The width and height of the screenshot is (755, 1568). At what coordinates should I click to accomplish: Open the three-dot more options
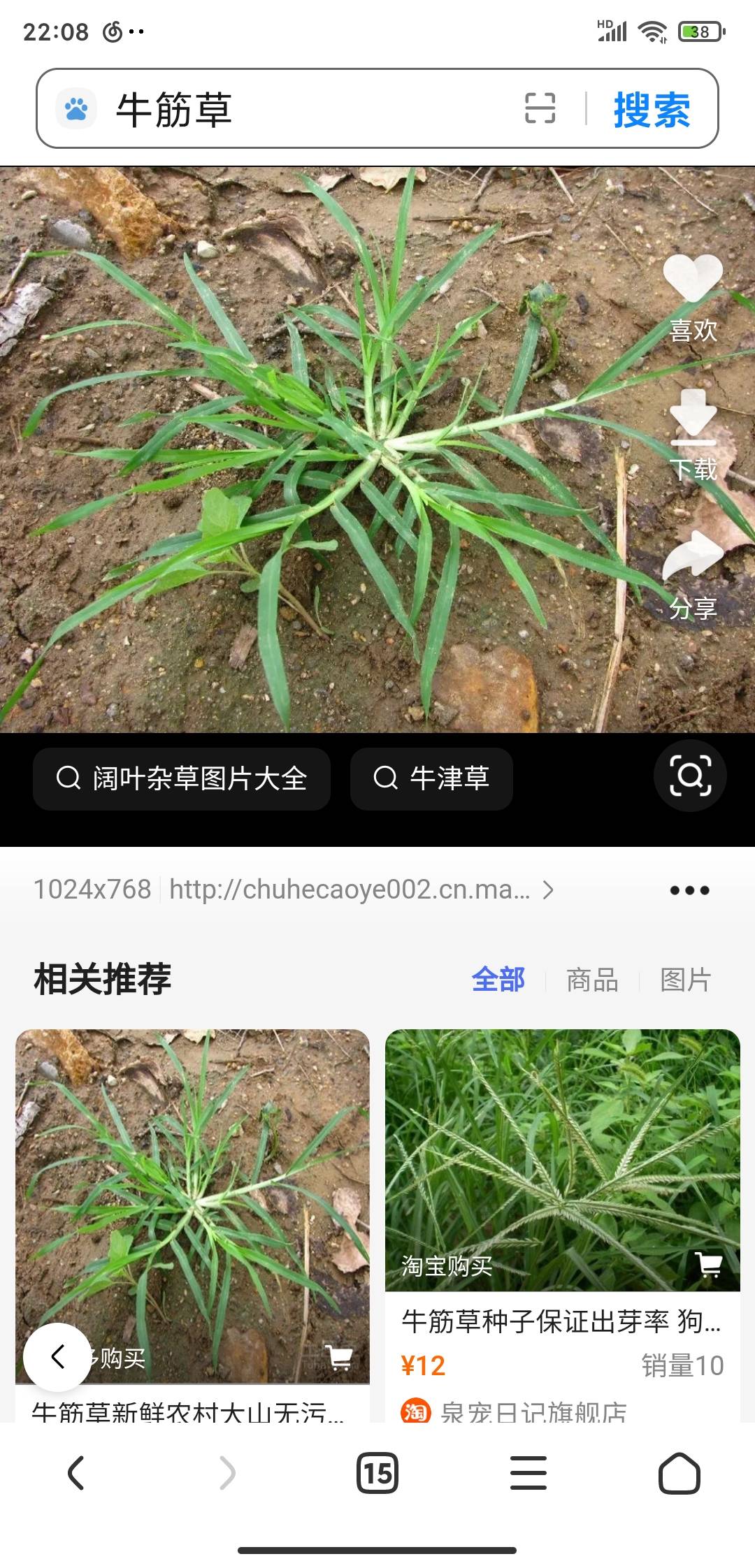[x=689, y=890]
